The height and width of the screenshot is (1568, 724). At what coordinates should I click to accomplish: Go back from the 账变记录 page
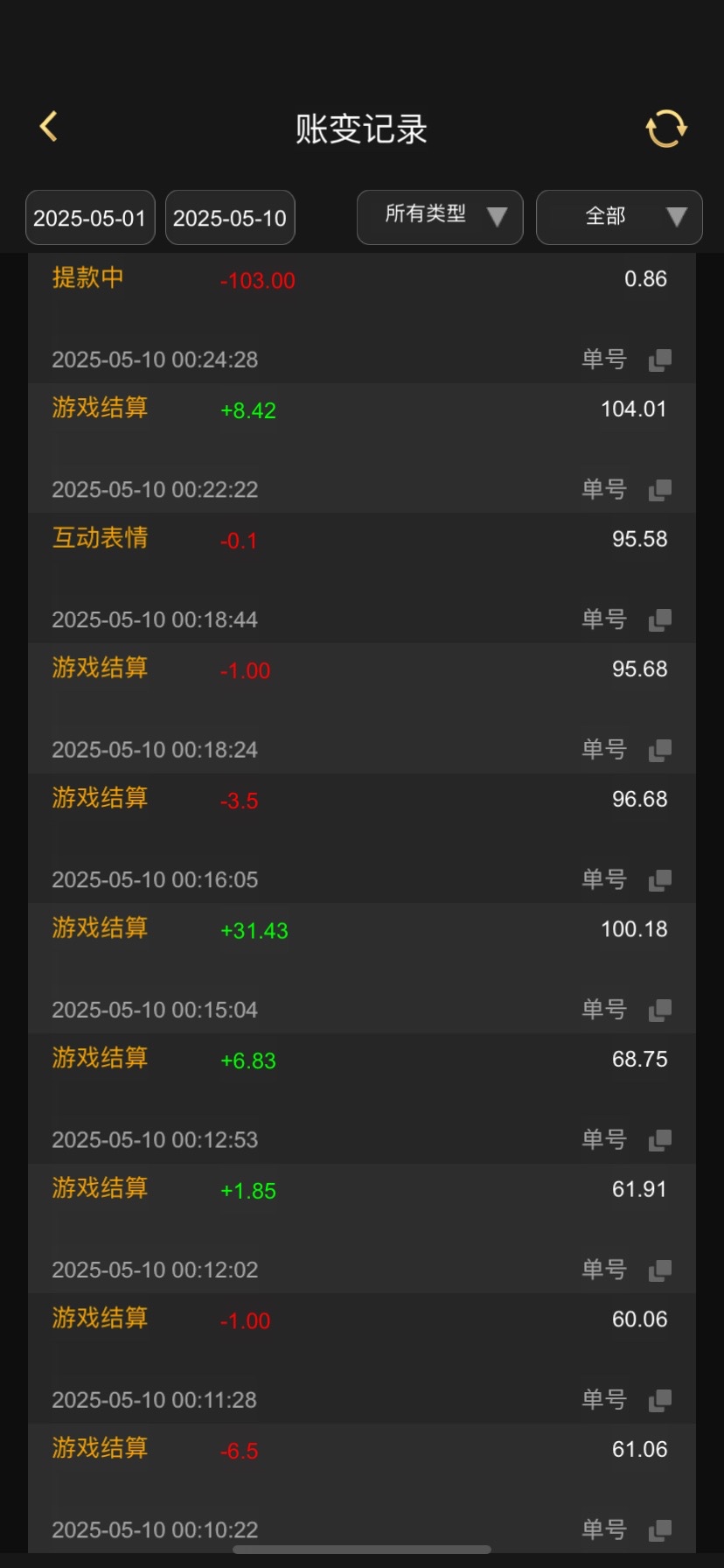coord(49,127)
